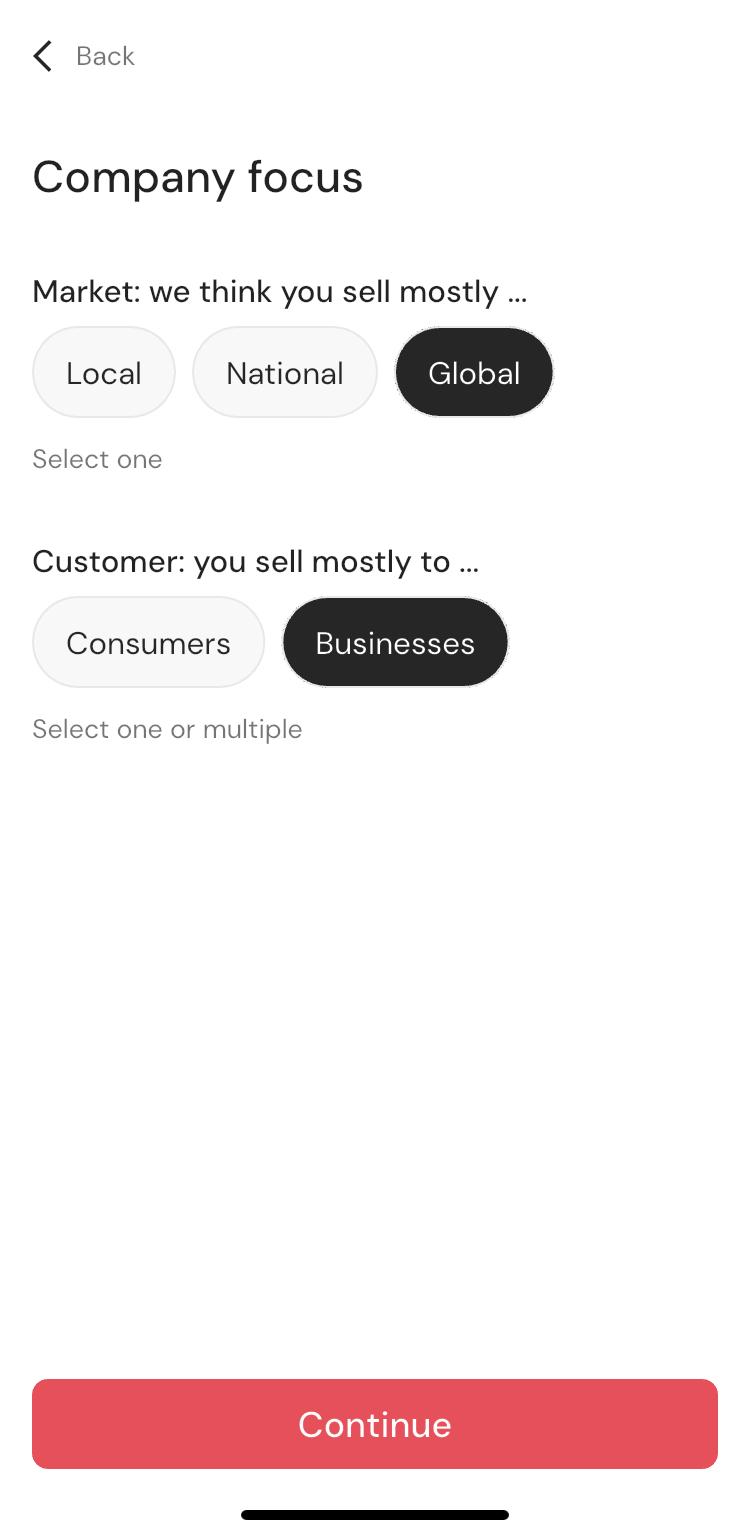Continue to the next step
The width and height of the screenshot is (750, 1536).
(x=375, y=1424)
